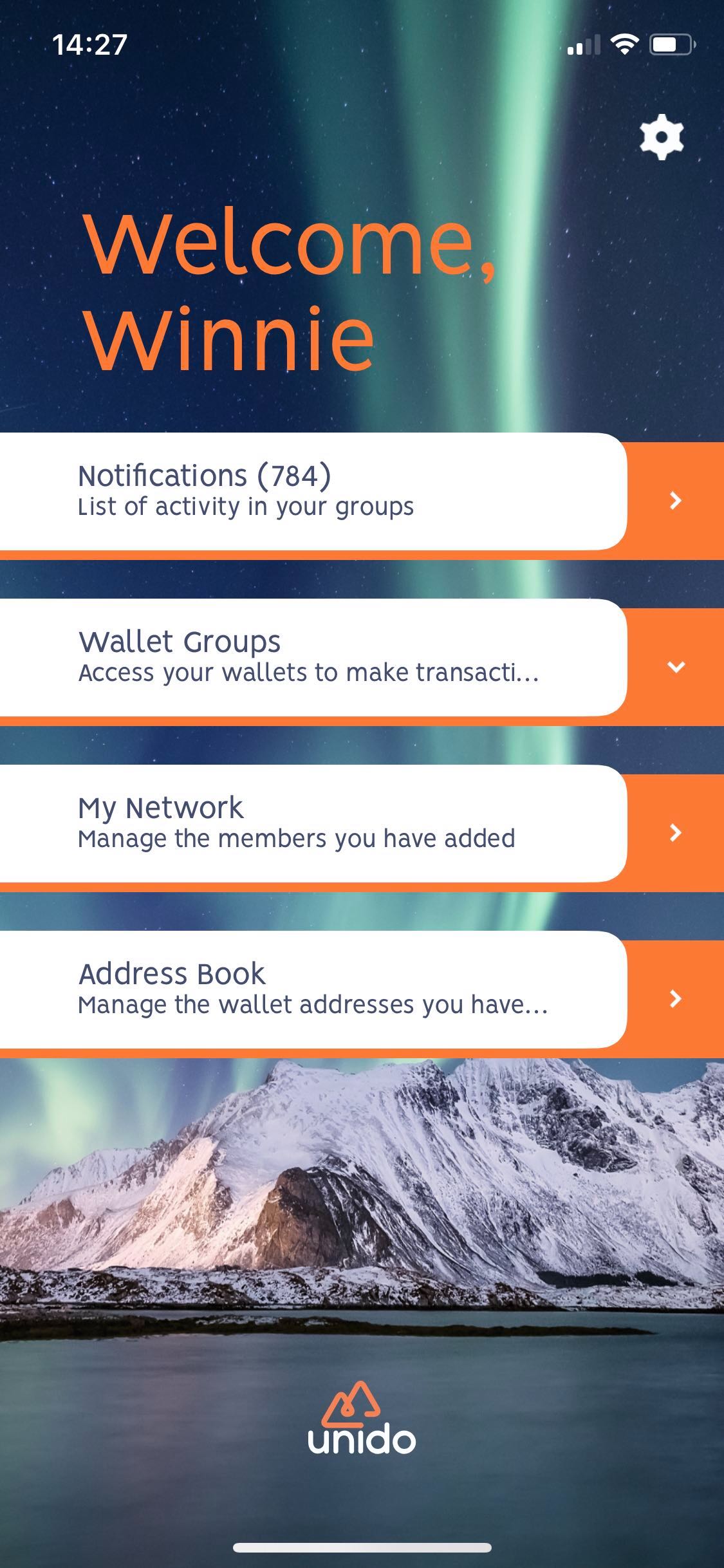The height and width of the screenshot is (1568, 724).
Task: Open the settings gear icon
Action: (661, 137)
